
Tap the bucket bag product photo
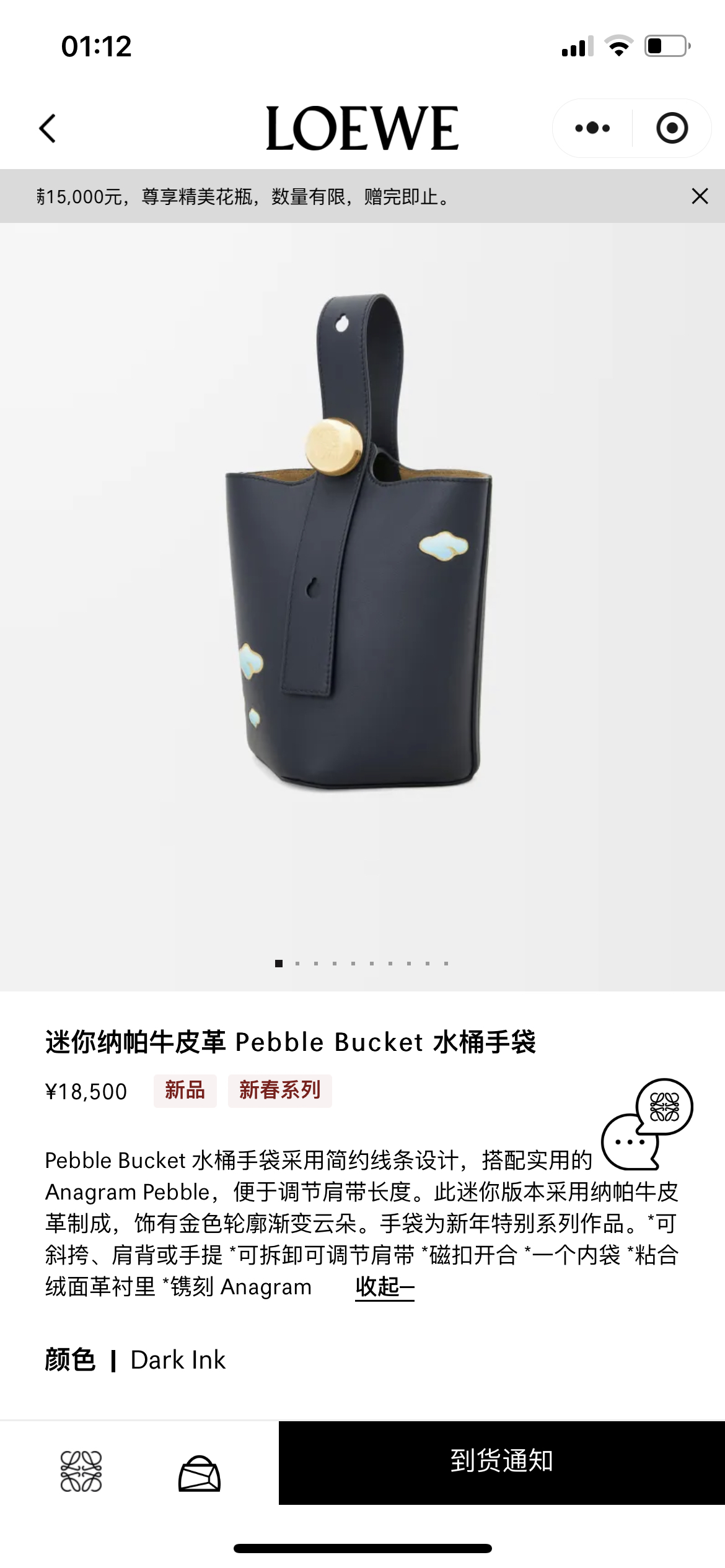[x=362, y=588]
